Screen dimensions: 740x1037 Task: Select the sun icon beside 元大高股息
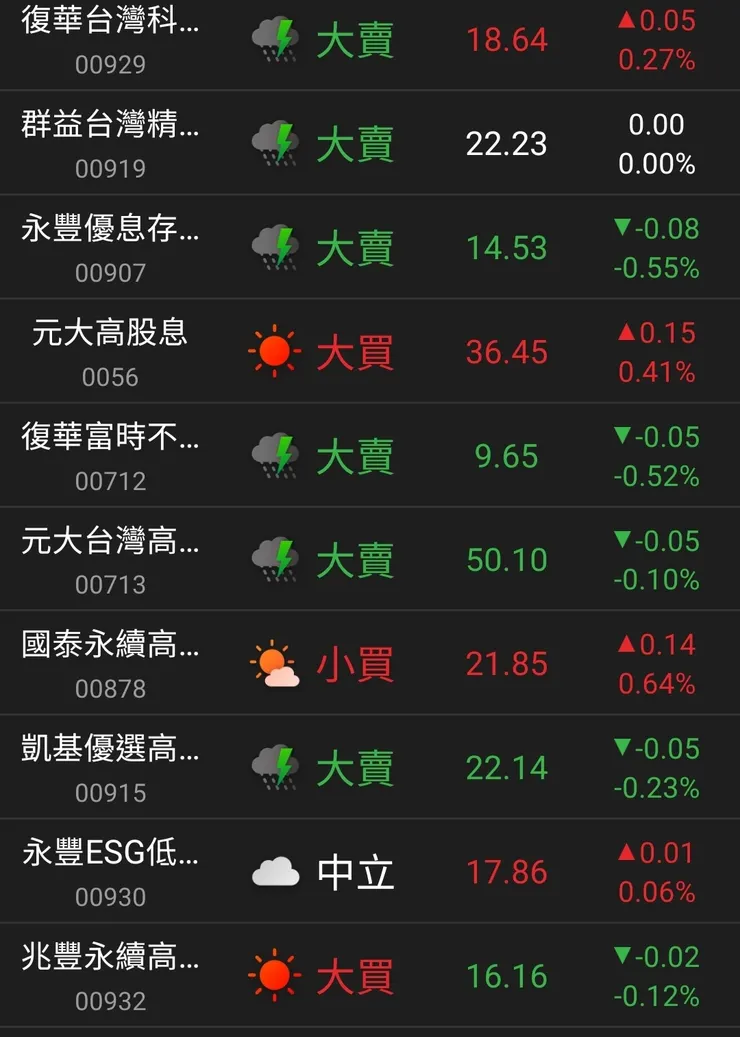[276, 351]
